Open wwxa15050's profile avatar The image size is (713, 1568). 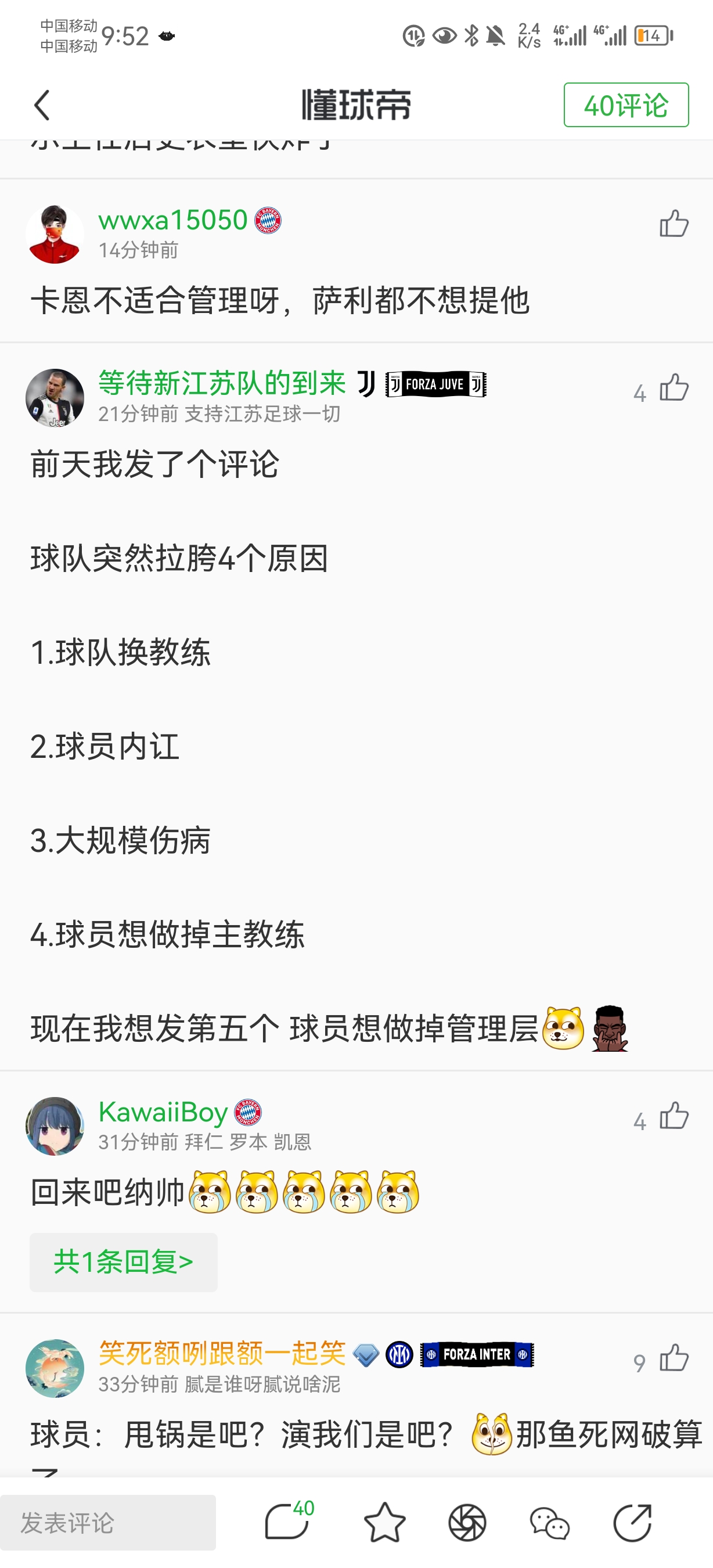pyautogui.click(x=55, y=235)
